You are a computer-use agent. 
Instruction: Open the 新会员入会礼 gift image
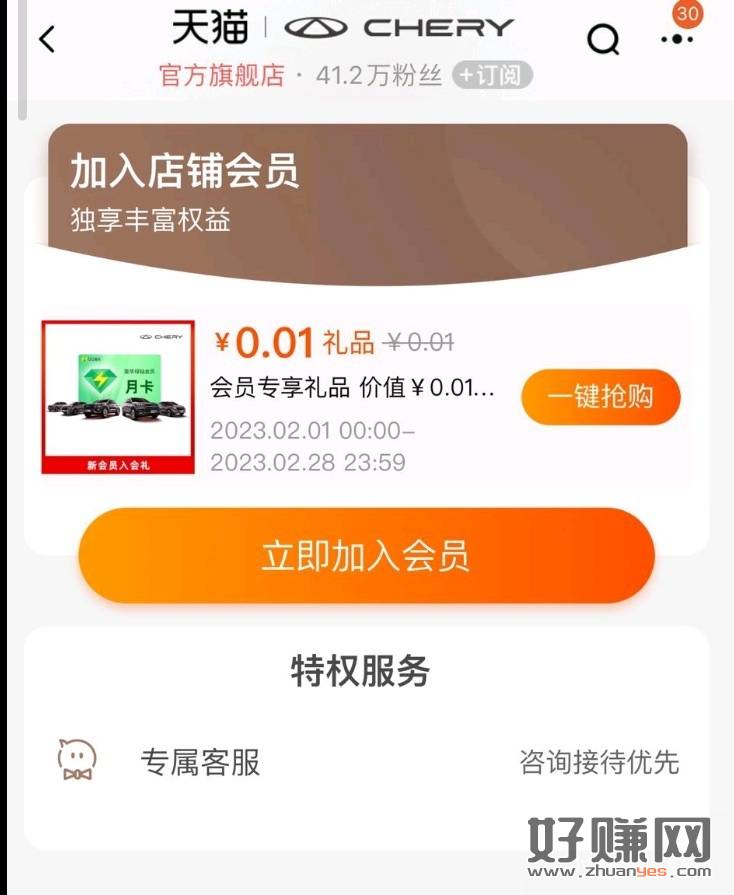click(x=118, y=397)
